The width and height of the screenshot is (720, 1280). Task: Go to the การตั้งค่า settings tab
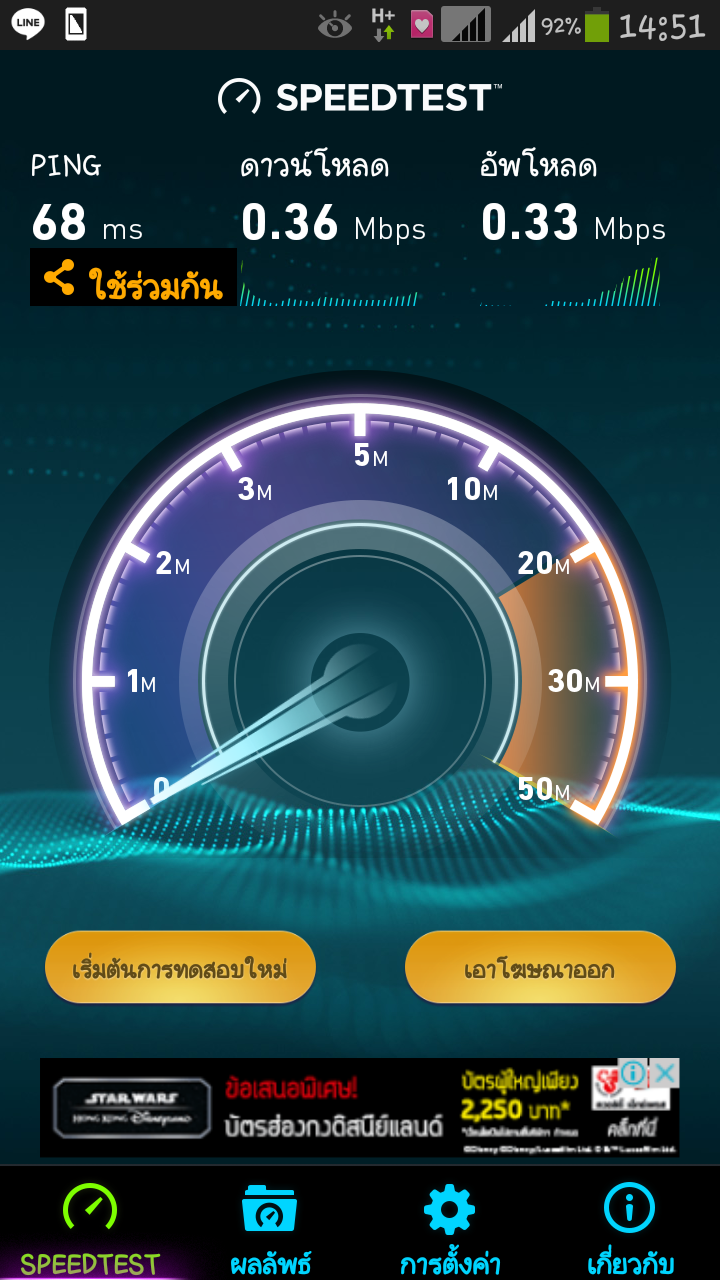pos(450,1225)
